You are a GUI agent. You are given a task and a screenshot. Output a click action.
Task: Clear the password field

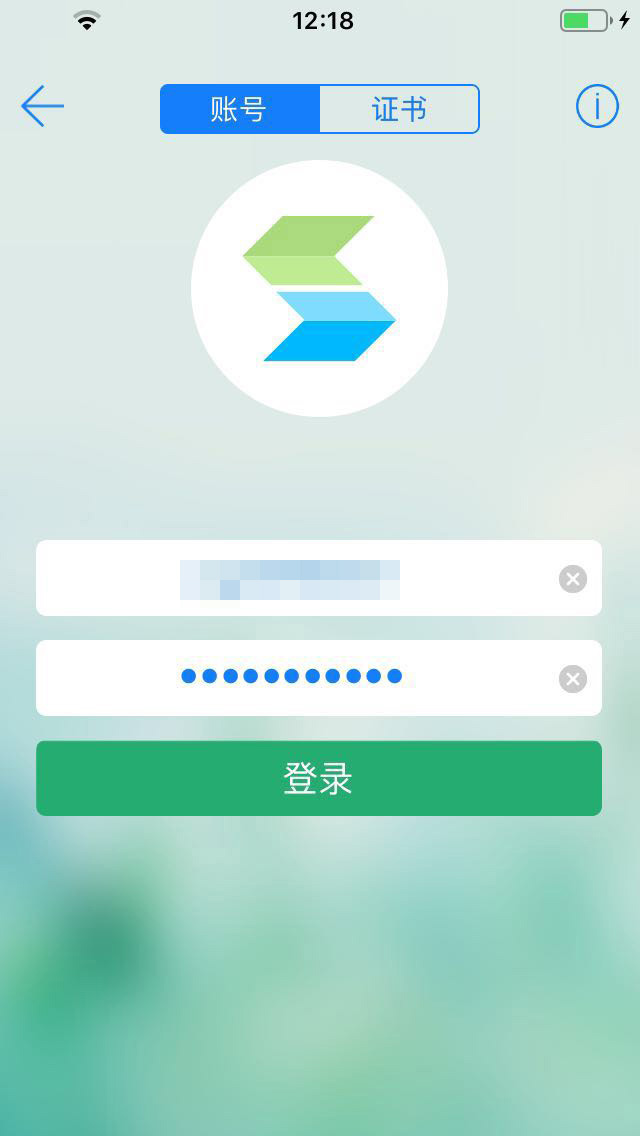[x=572, y=679]
